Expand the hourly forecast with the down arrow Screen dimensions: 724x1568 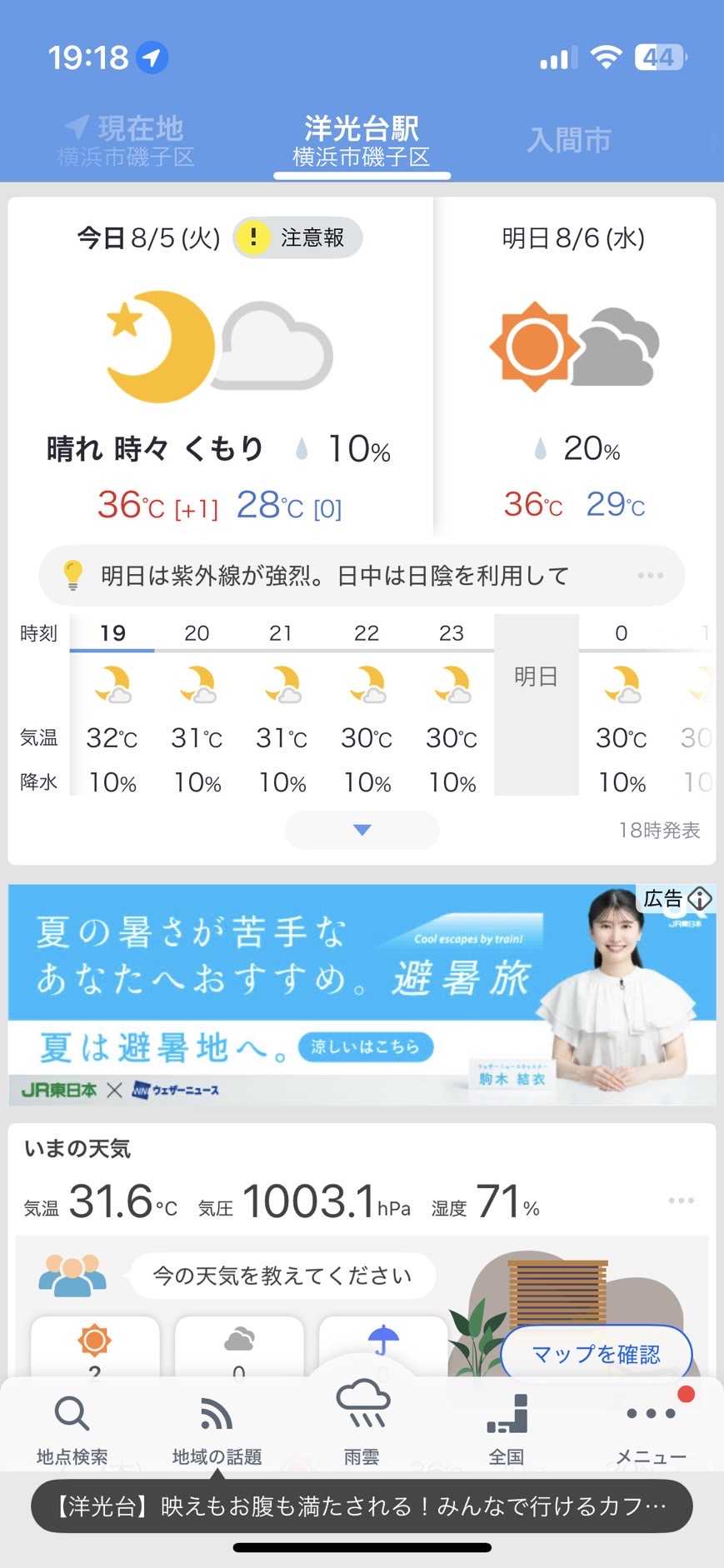(x=362, y=830)
